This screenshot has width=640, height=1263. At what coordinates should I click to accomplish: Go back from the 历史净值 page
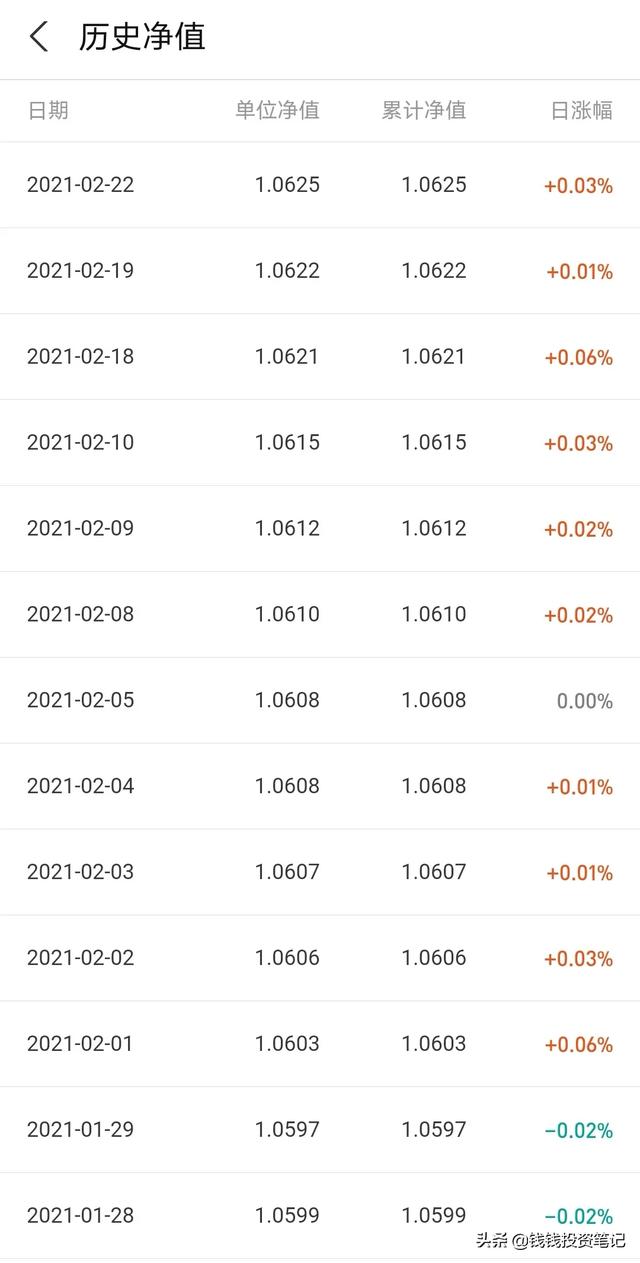[39, 38]
